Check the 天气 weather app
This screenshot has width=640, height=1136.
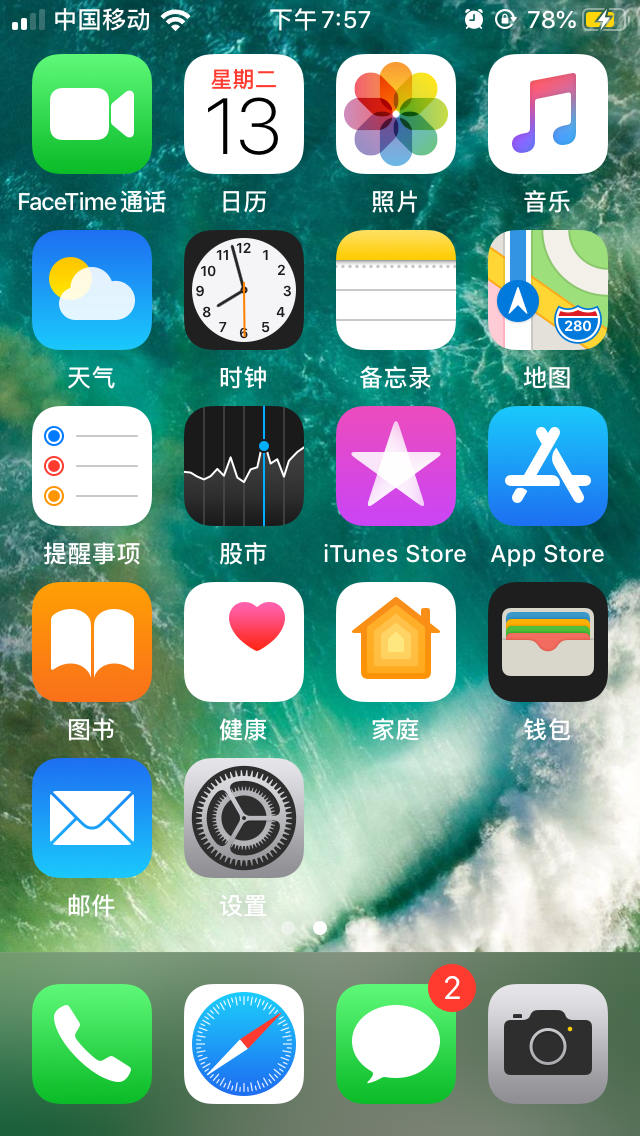pyautogui.click(x=92, y=290)
